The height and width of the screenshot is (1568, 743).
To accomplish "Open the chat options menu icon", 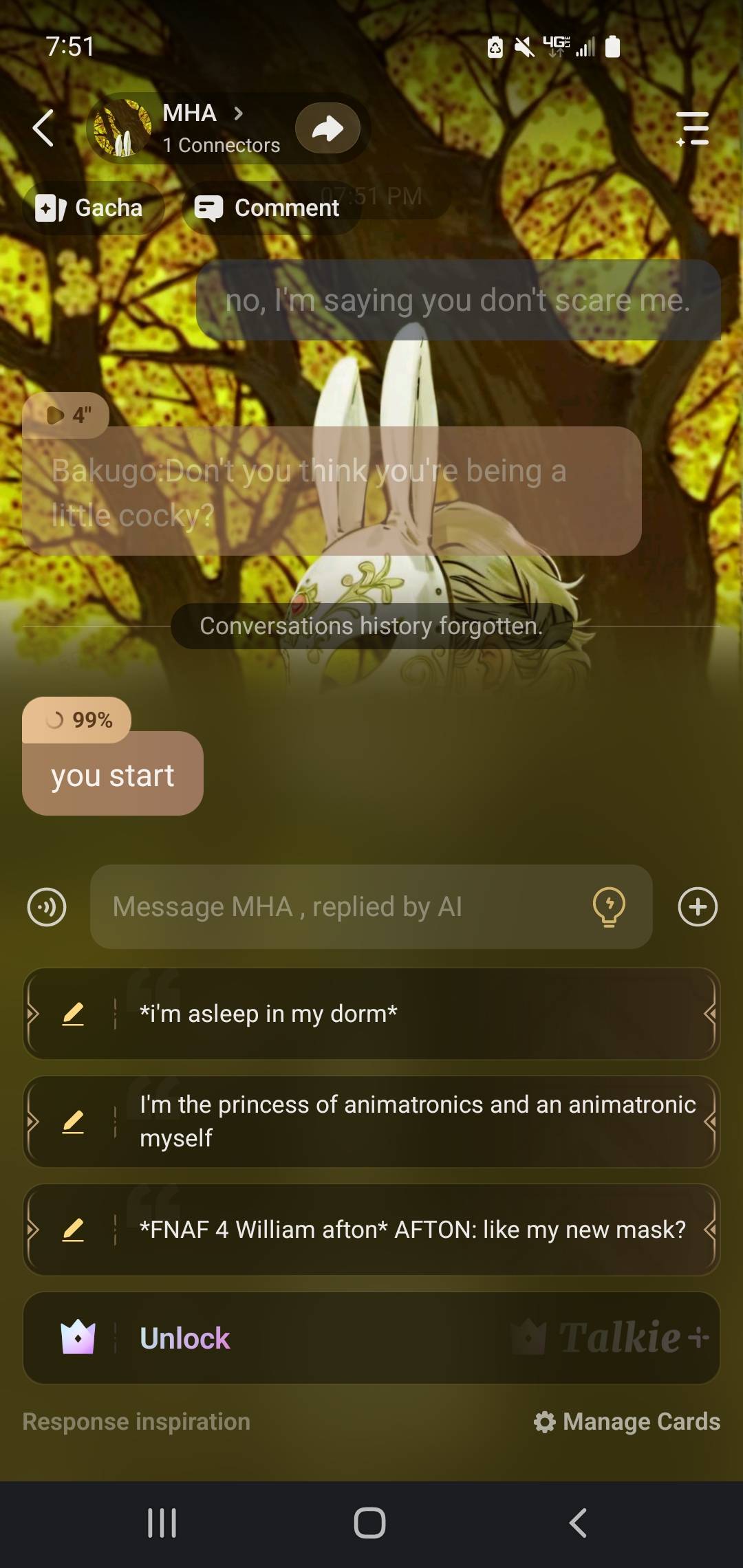I will tap(692, 129).
